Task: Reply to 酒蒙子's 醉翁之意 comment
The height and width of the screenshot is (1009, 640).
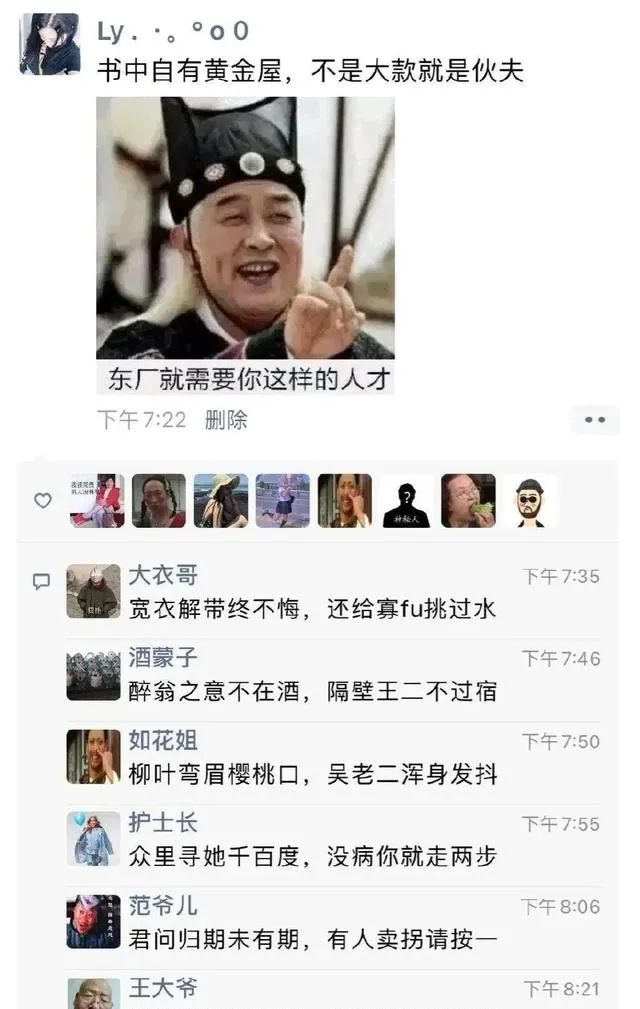Action: coord(312,691)
